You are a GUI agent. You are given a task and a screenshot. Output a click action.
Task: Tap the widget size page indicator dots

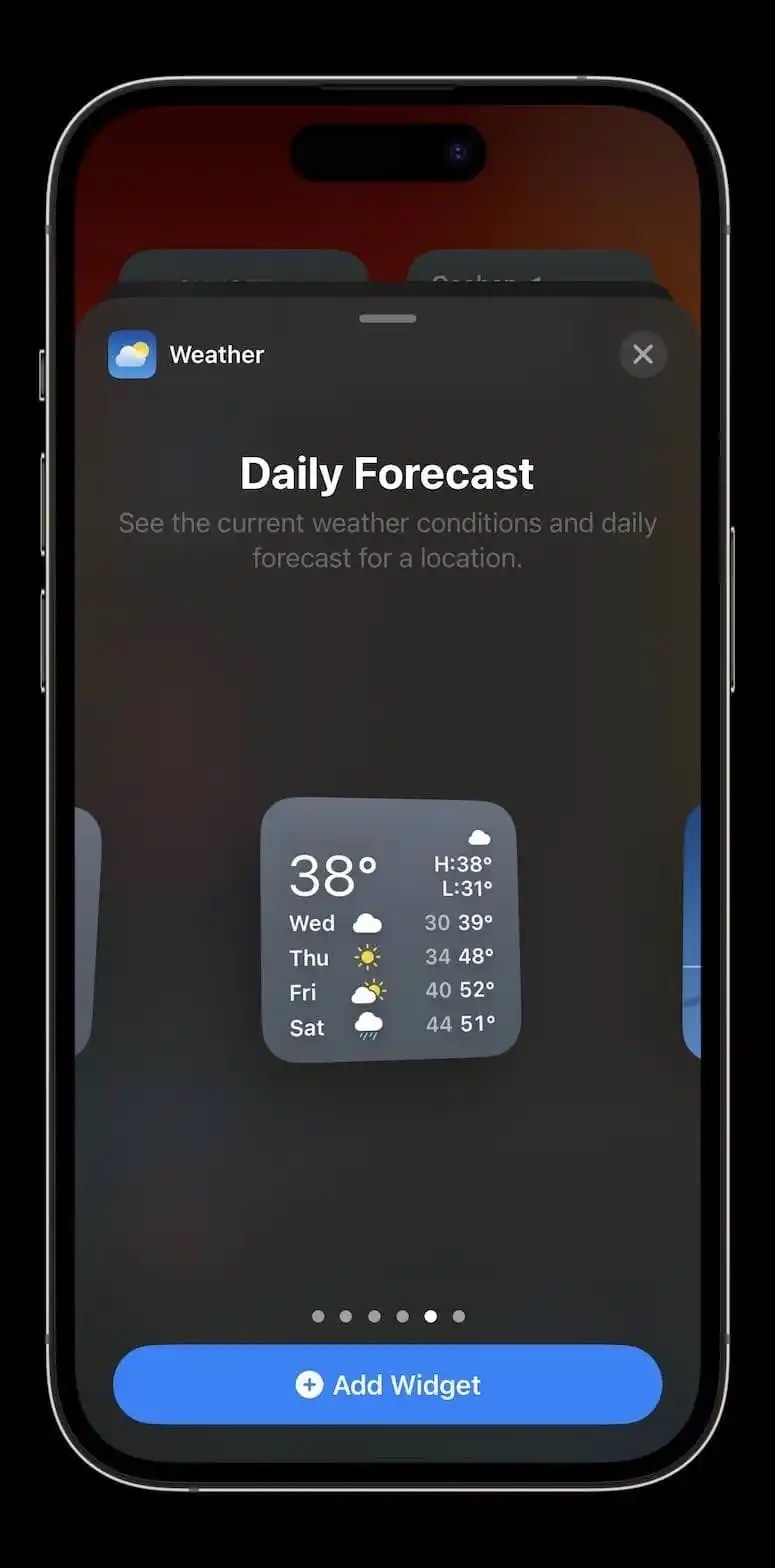(388, 1316)
